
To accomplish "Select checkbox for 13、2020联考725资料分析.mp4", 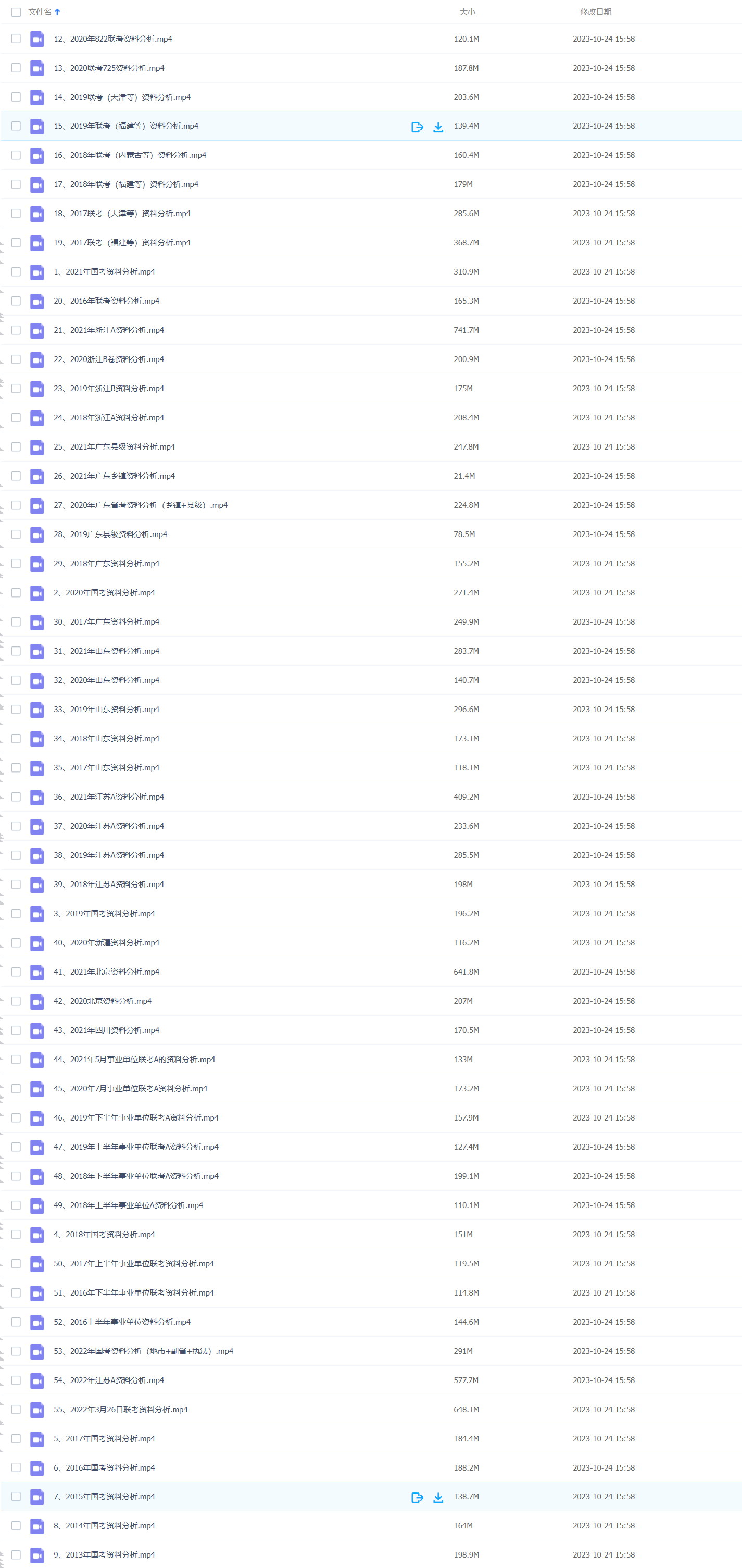I will 17,68.
